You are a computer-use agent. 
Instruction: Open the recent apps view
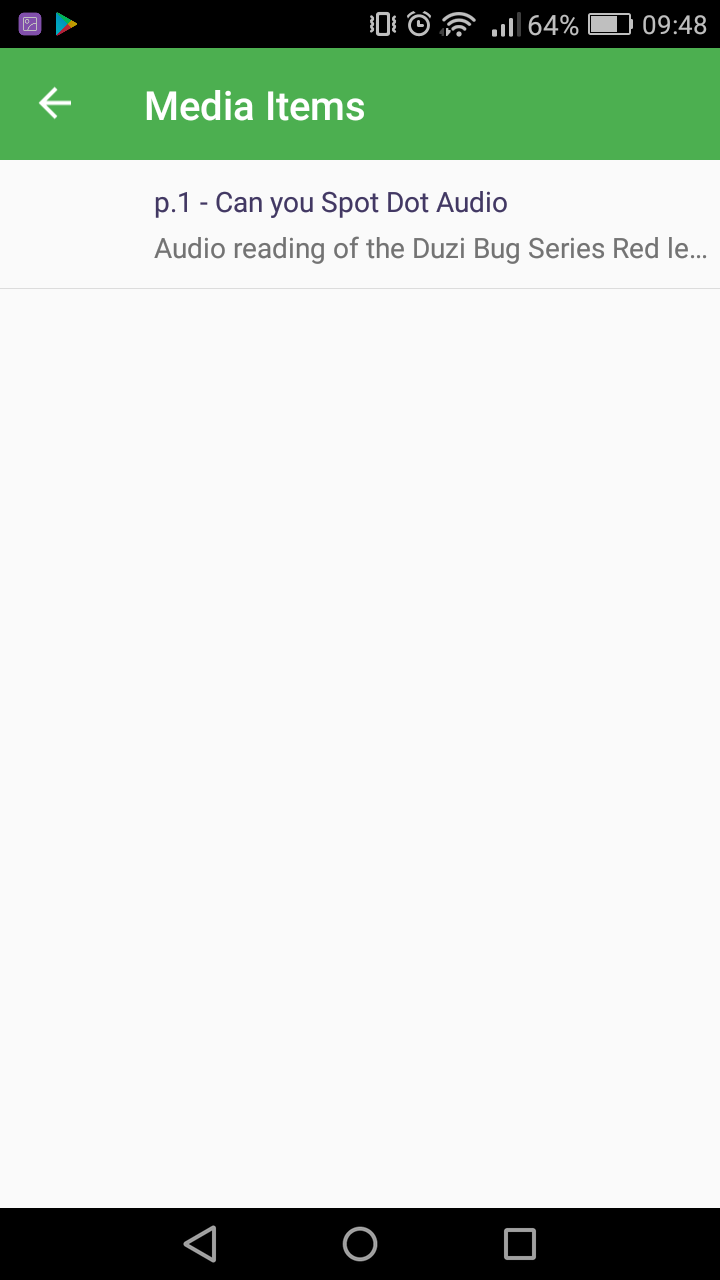[x=520, y=1244]
